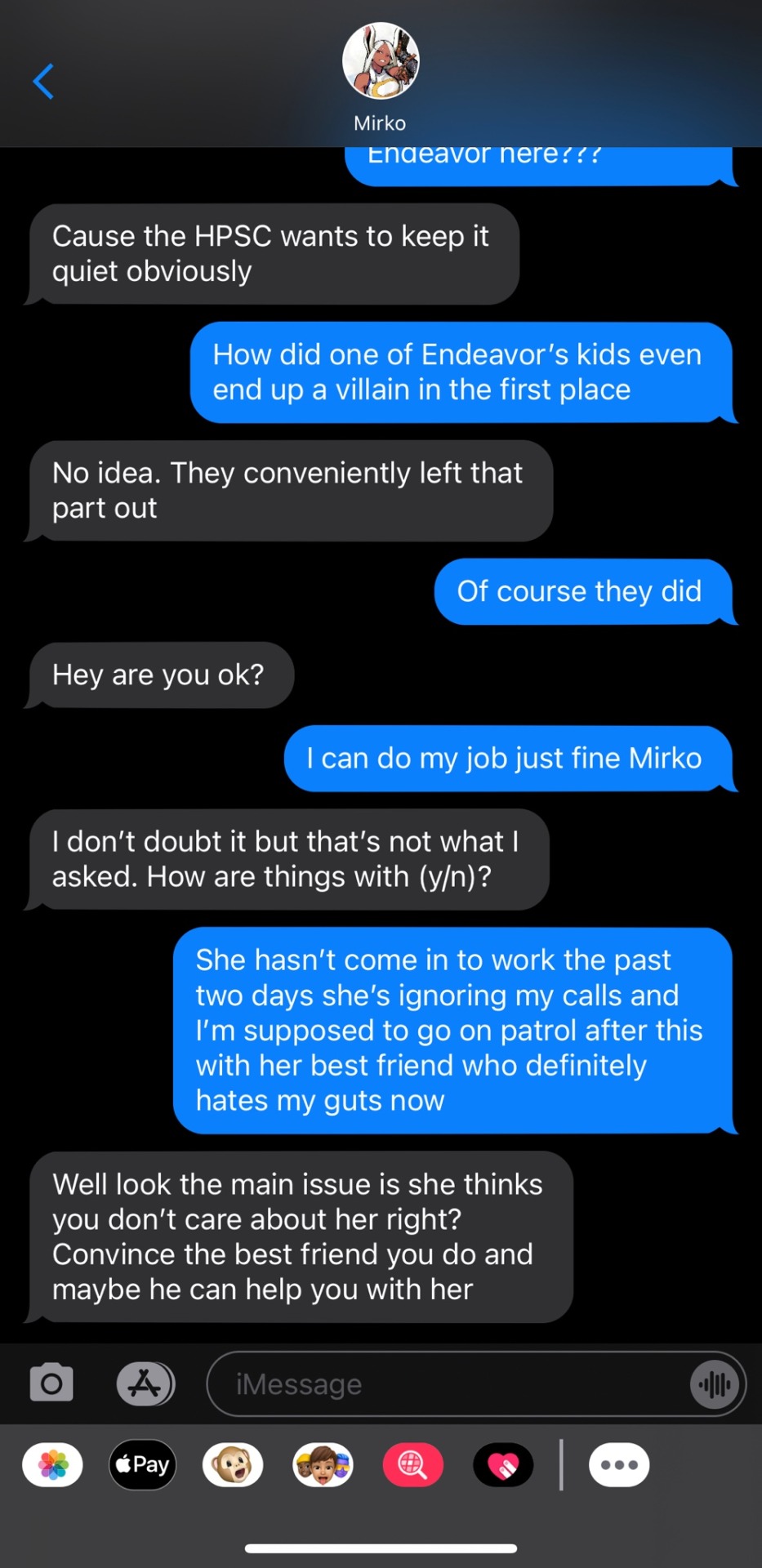Open Apple Pay in the app drawer
The width and height of the screenshot is (762, 1568).
(x=143, y=1465)
